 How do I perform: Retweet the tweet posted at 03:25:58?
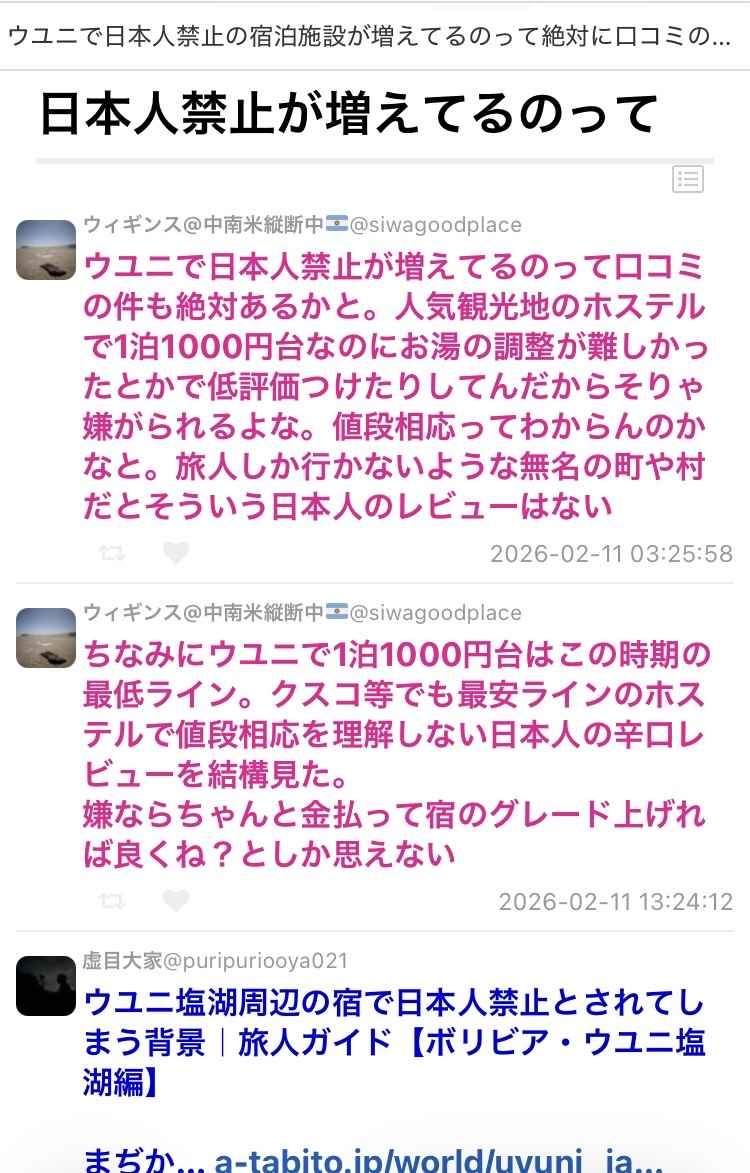pyautogui.click(x=112, y=553)
